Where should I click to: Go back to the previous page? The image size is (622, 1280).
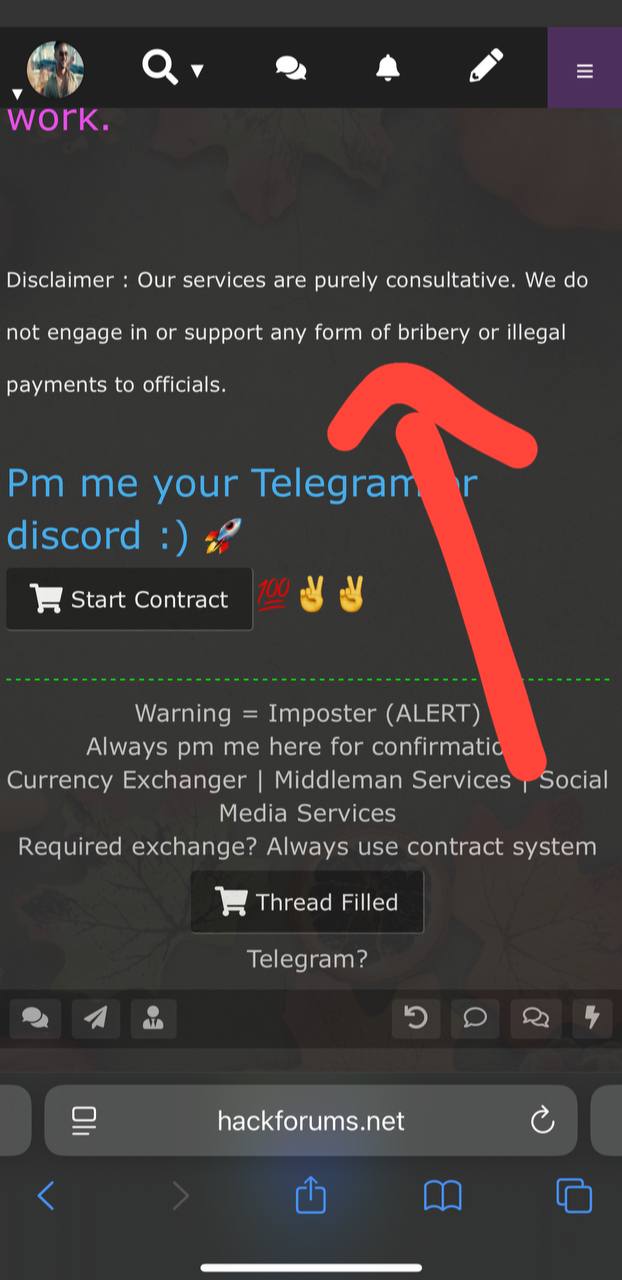(x=46, y=1195)
